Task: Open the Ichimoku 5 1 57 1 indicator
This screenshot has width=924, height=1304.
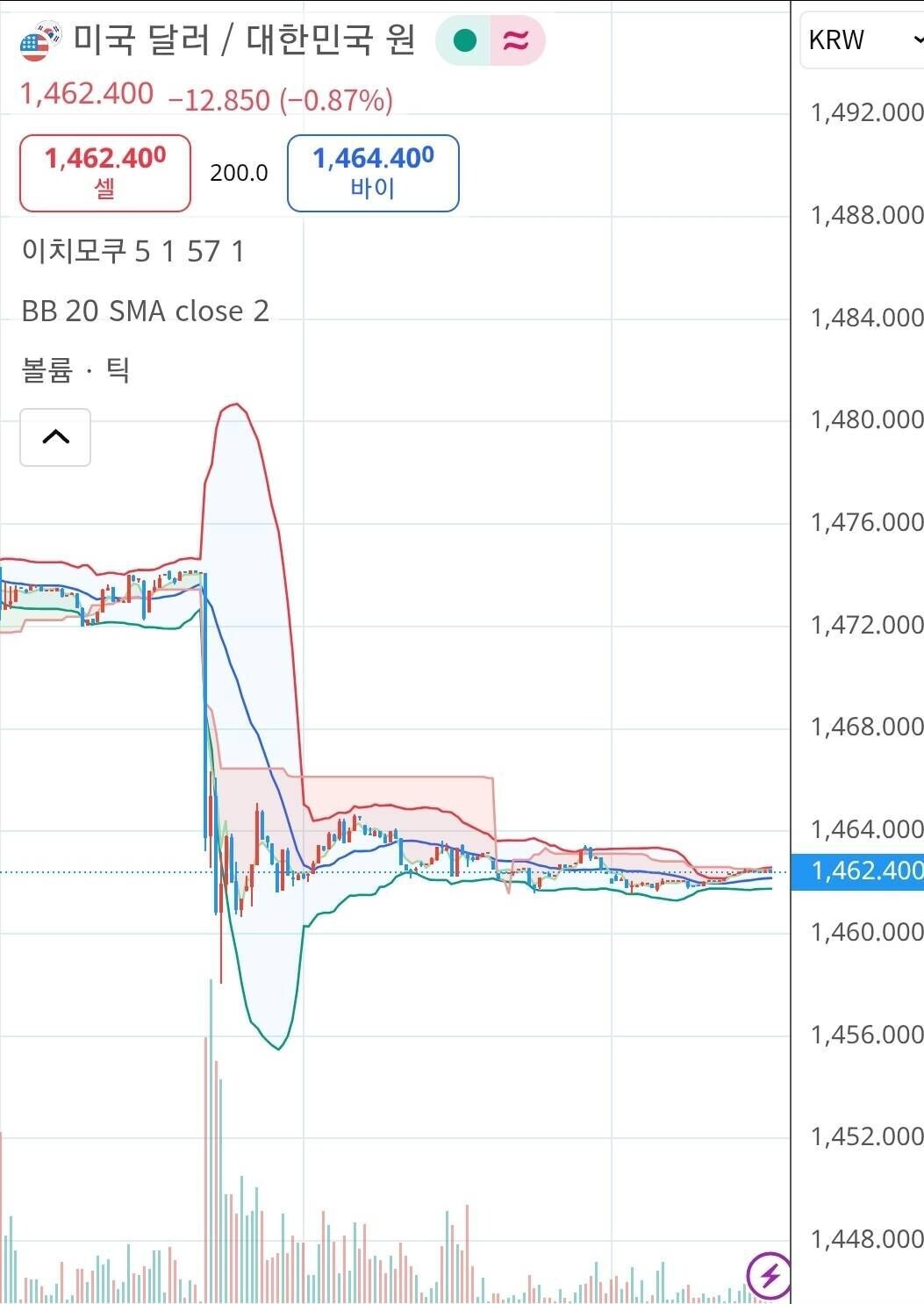Action: coord(133,252)
